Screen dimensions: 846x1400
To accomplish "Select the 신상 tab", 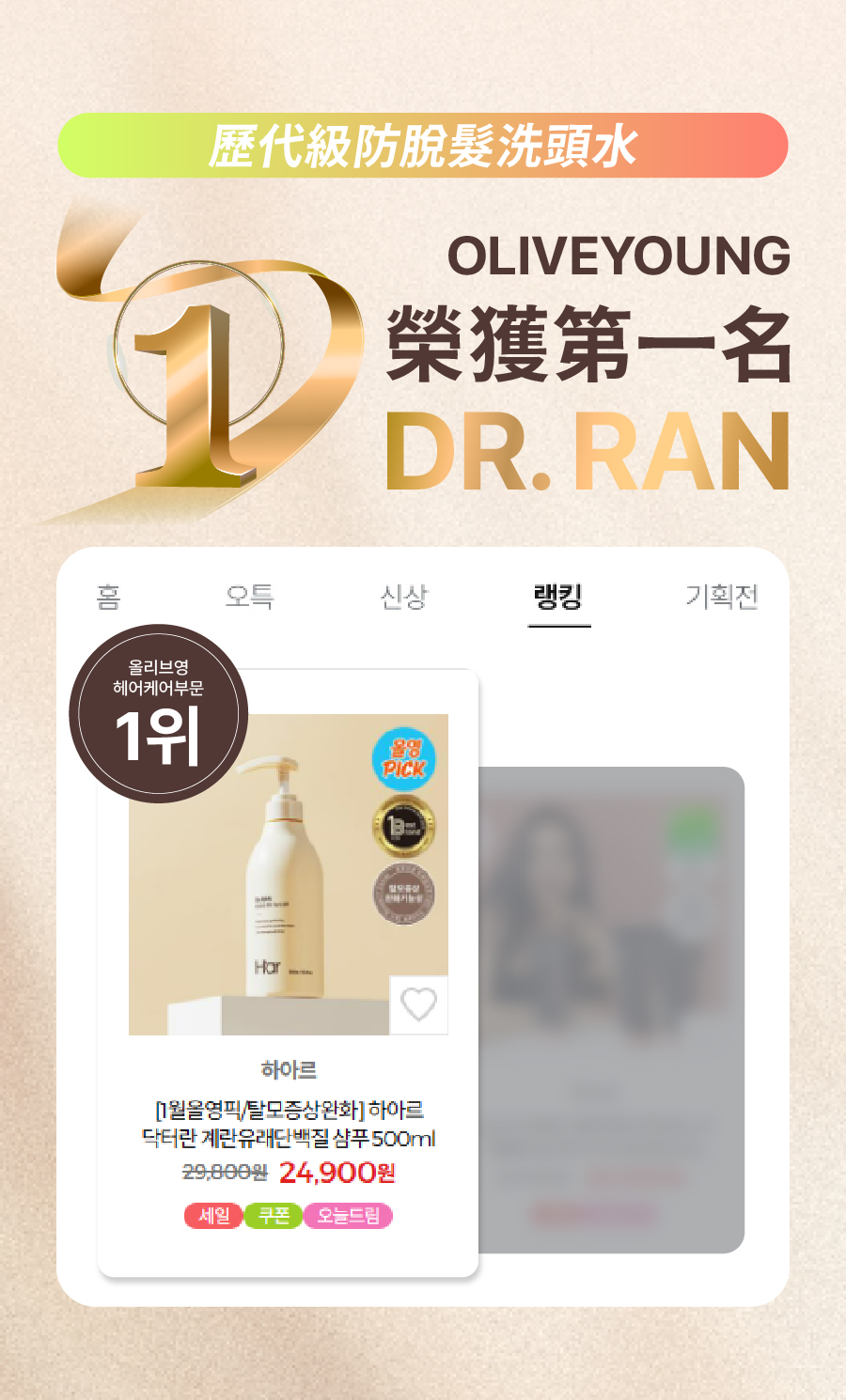I will 404,597.
